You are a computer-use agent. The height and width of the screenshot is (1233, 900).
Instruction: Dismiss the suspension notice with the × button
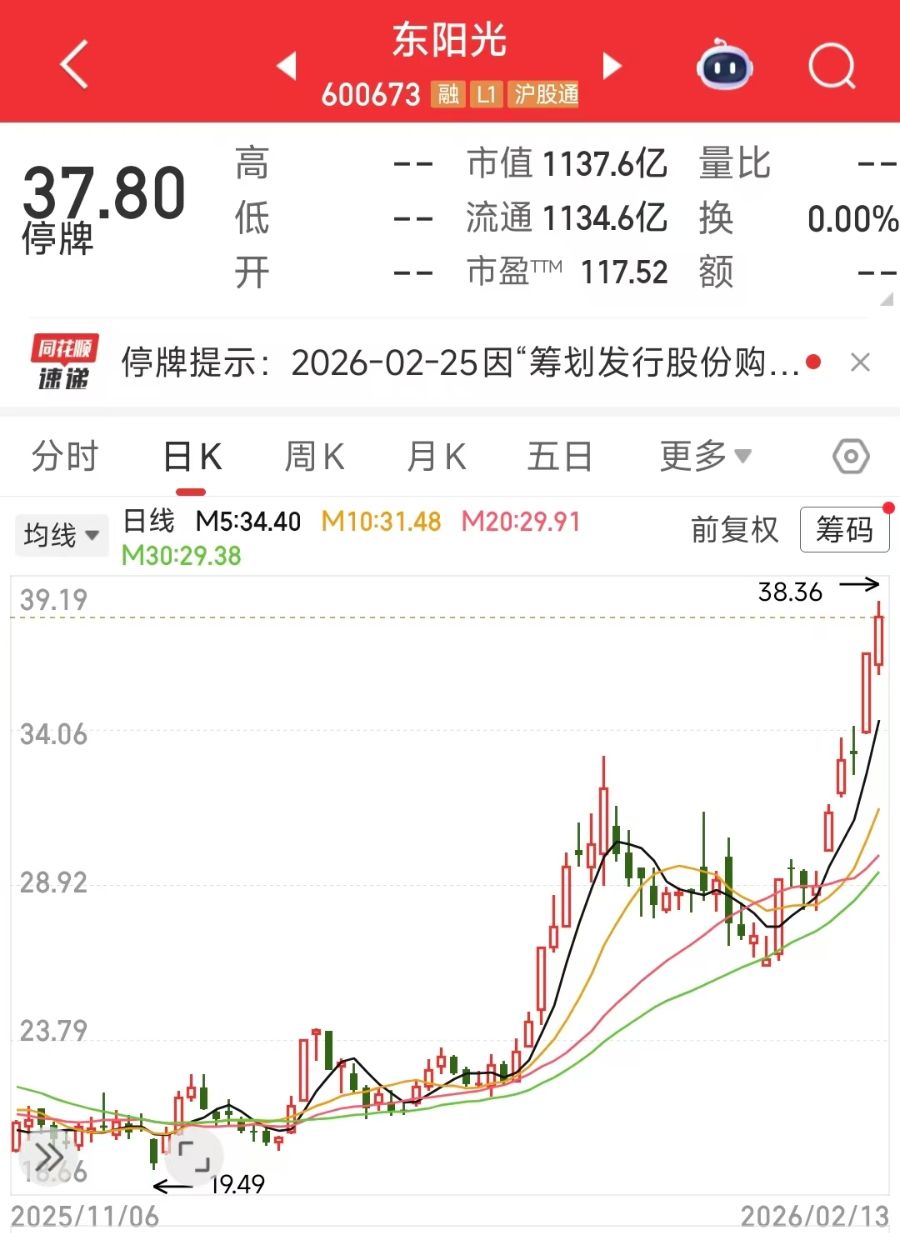[x=860, y=362]
